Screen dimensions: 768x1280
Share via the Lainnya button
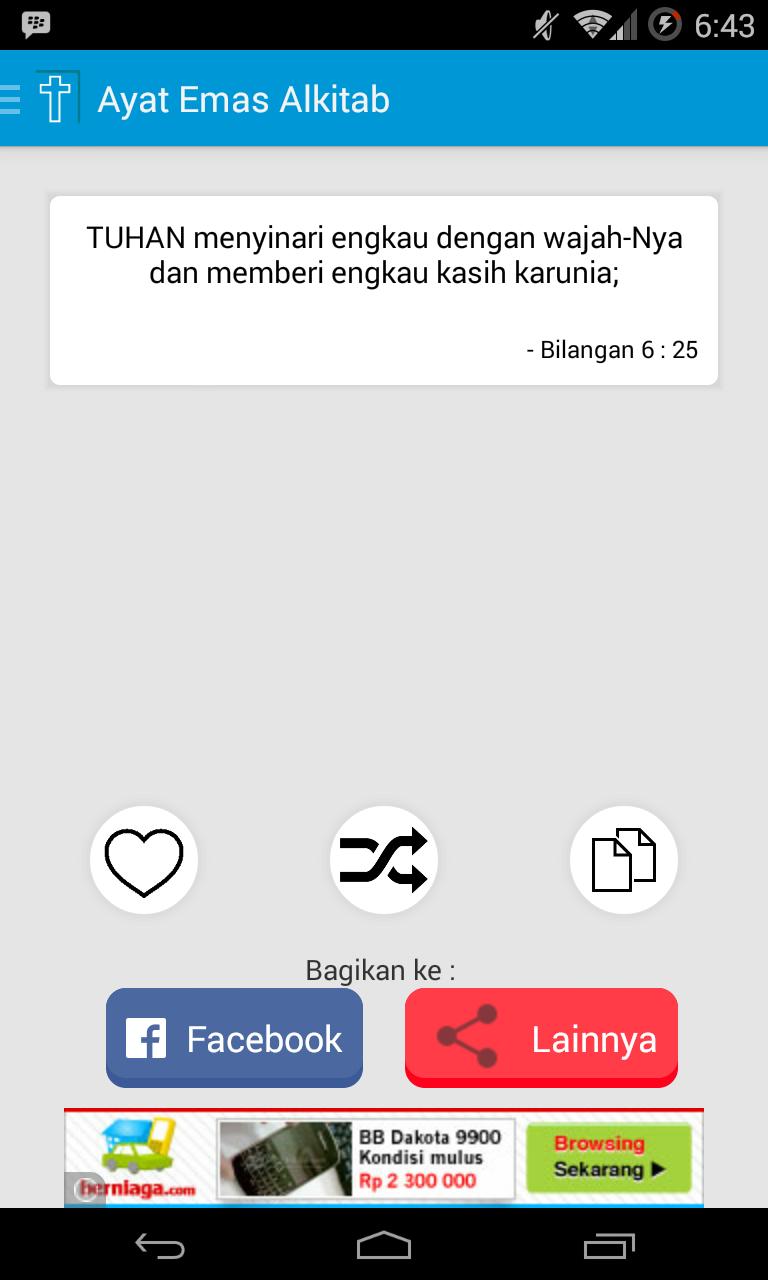tap(541, 1038)
